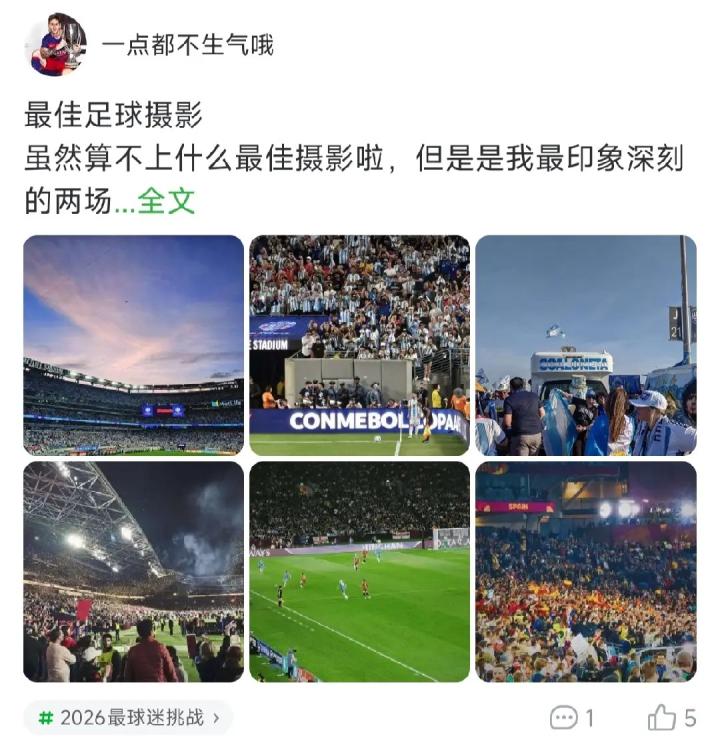Open comments on this post
The width and height of the screenshot is (720, 742).
coord(573,717)
